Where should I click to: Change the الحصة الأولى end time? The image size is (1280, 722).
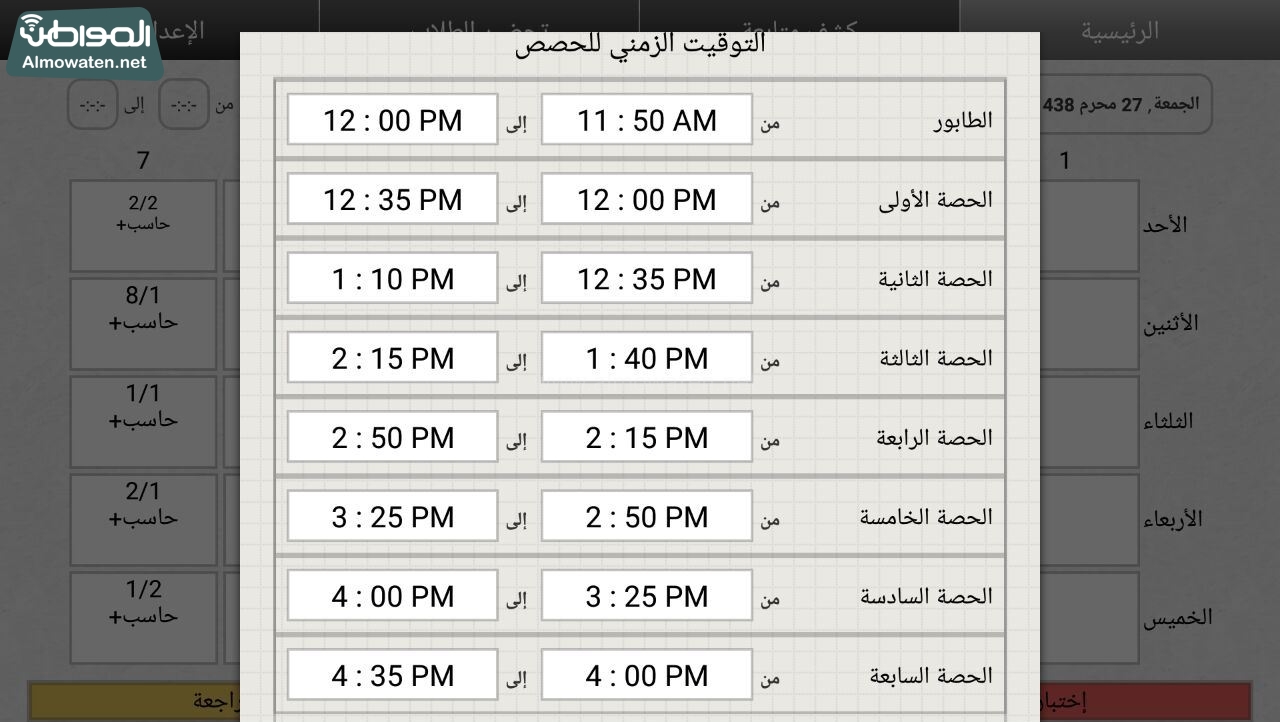392,199
